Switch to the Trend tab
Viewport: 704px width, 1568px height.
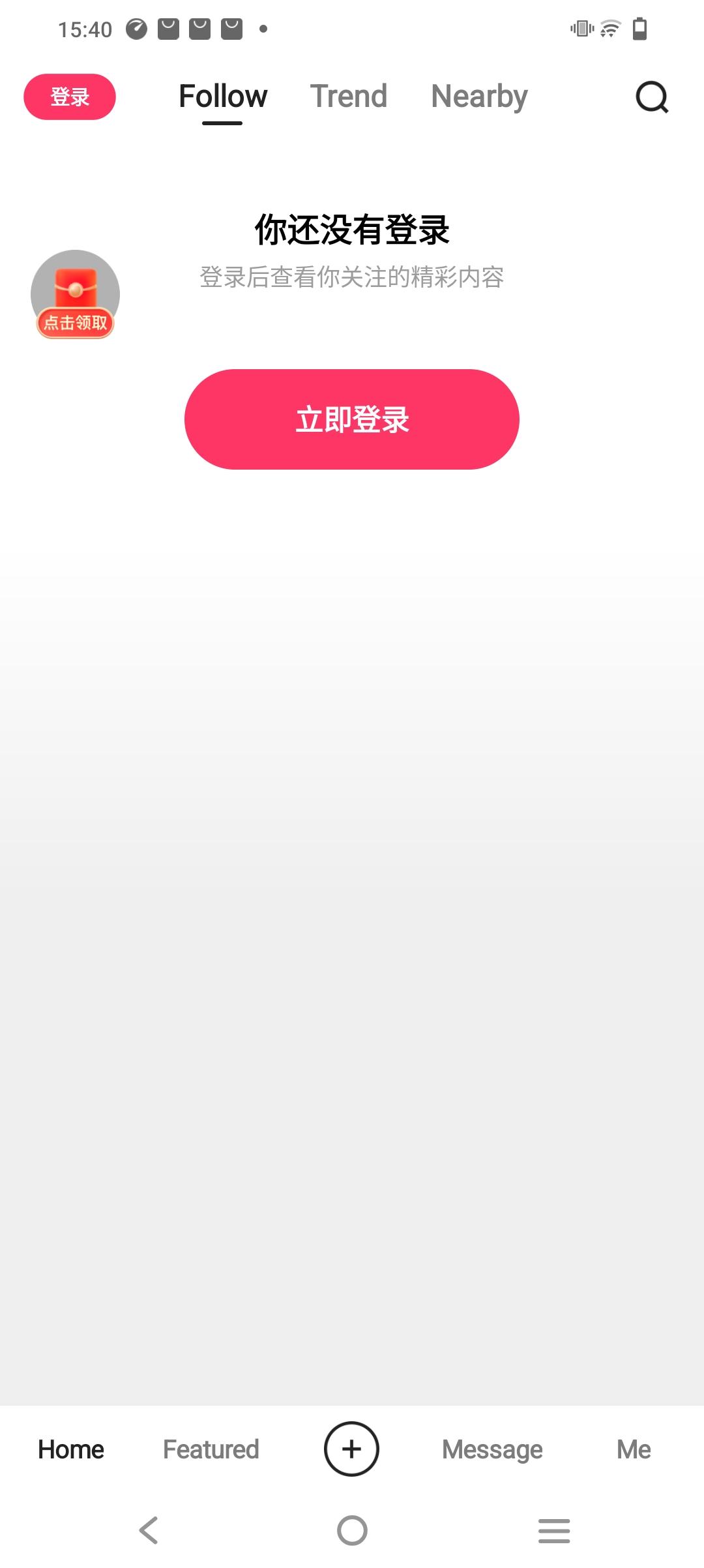[349, 96]
